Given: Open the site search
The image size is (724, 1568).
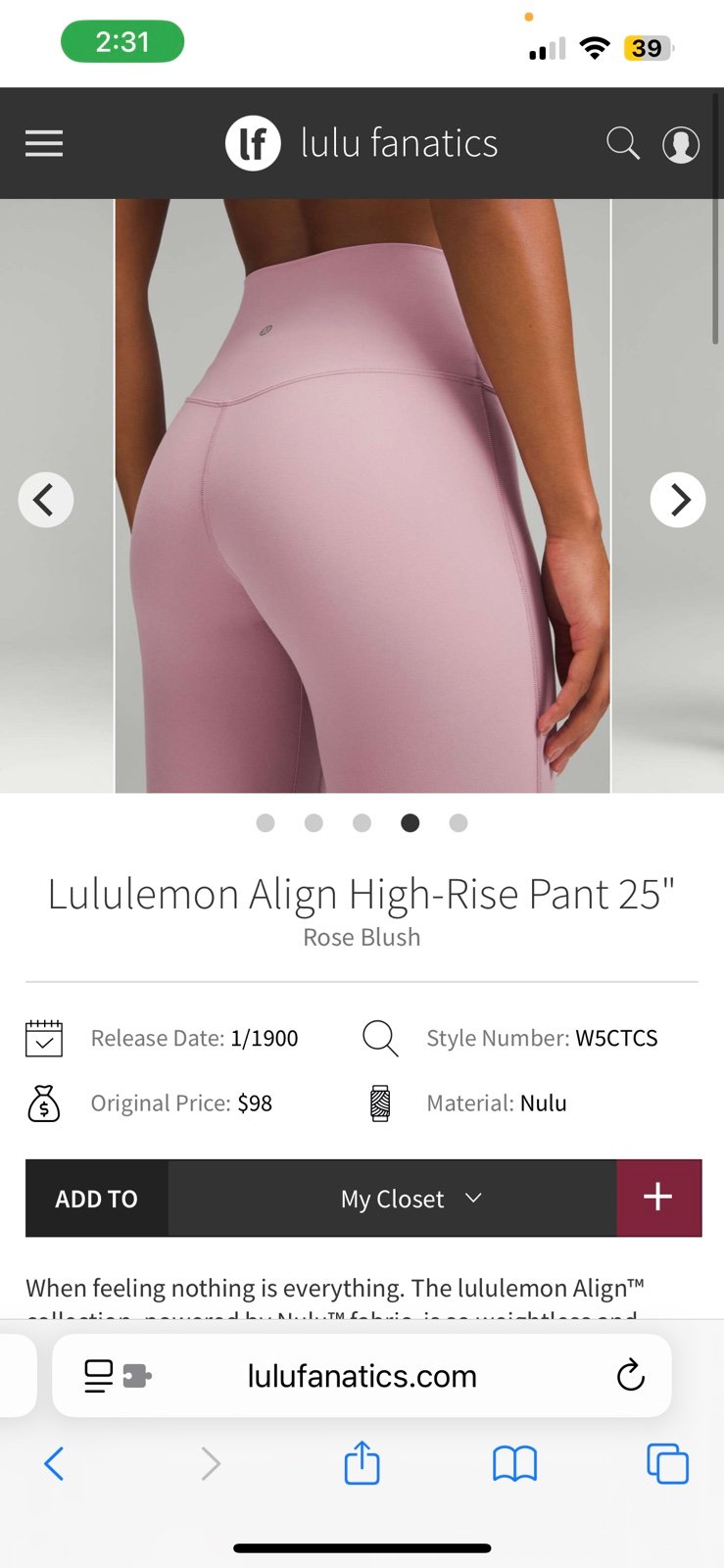Looking at the screenshot, I should tap(623, 143).
